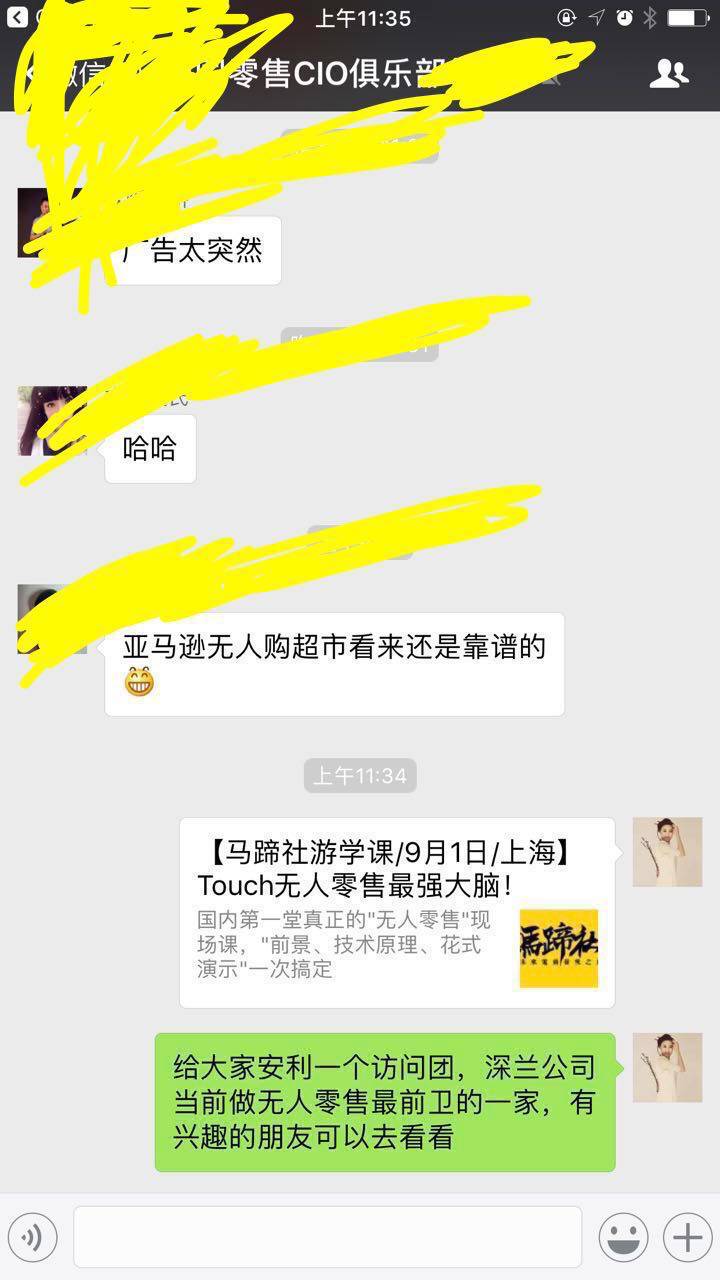
Task: Open the emoji sticker panel
Action: click(623, 1238)
